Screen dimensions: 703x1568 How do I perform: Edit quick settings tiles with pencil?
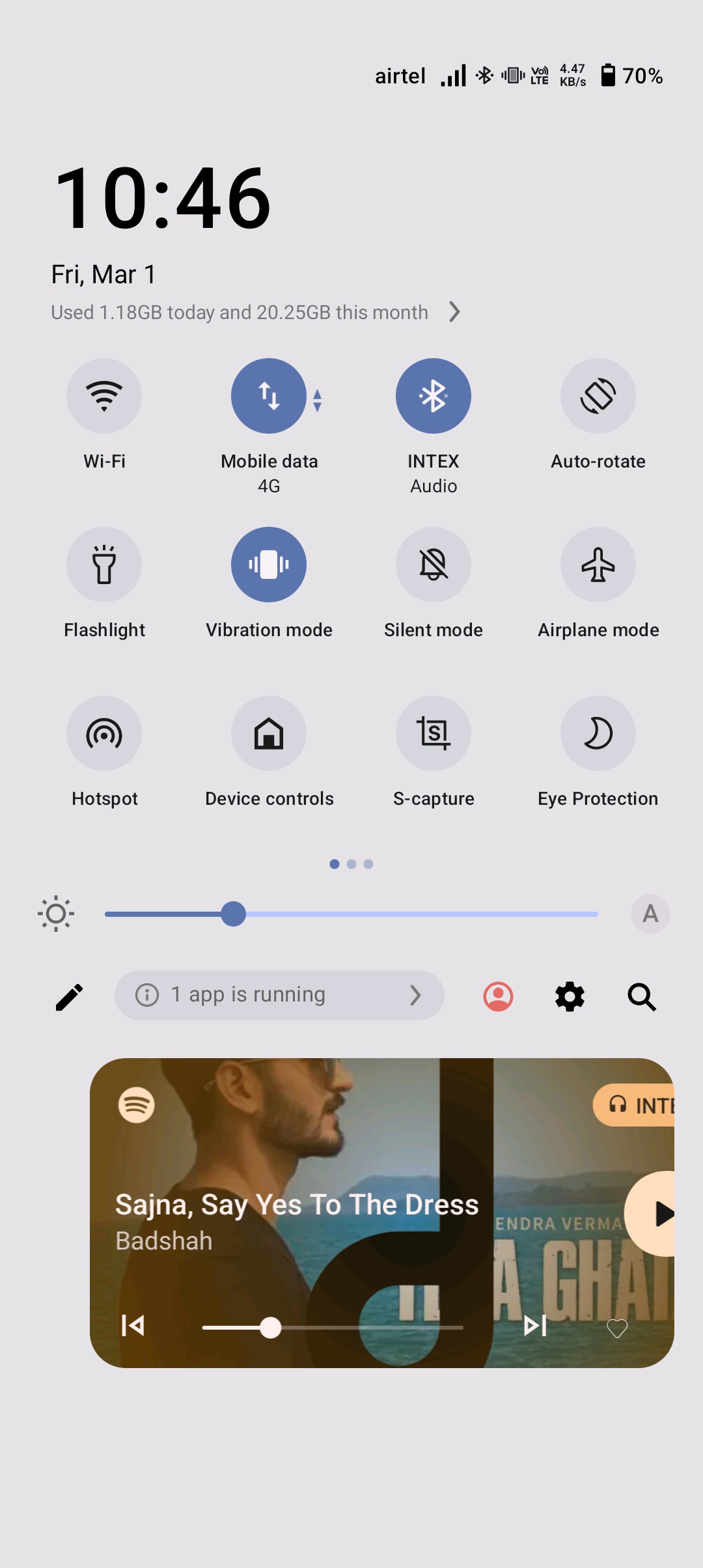(x=69, y=996)
